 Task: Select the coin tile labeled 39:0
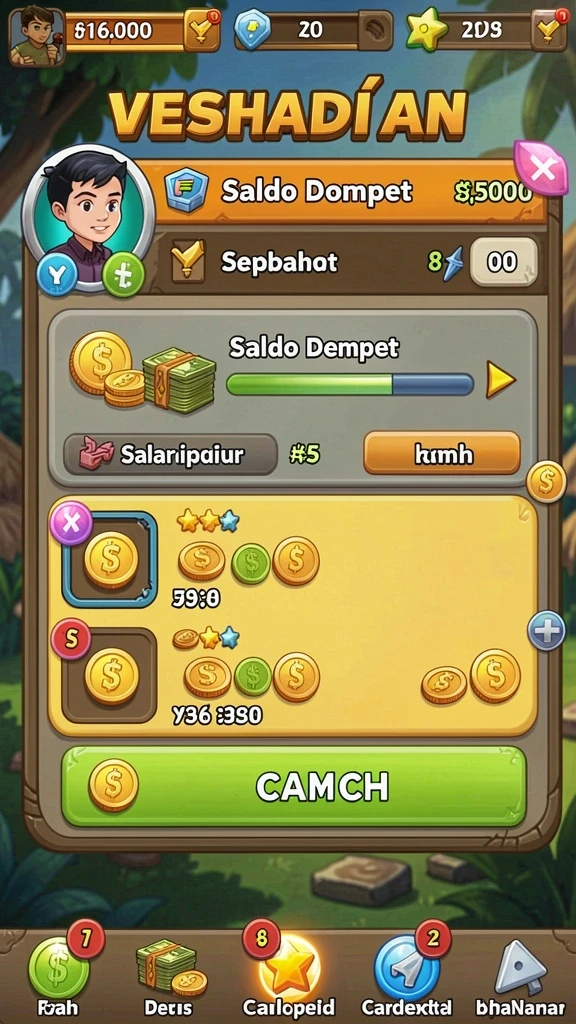click(110, 559)
